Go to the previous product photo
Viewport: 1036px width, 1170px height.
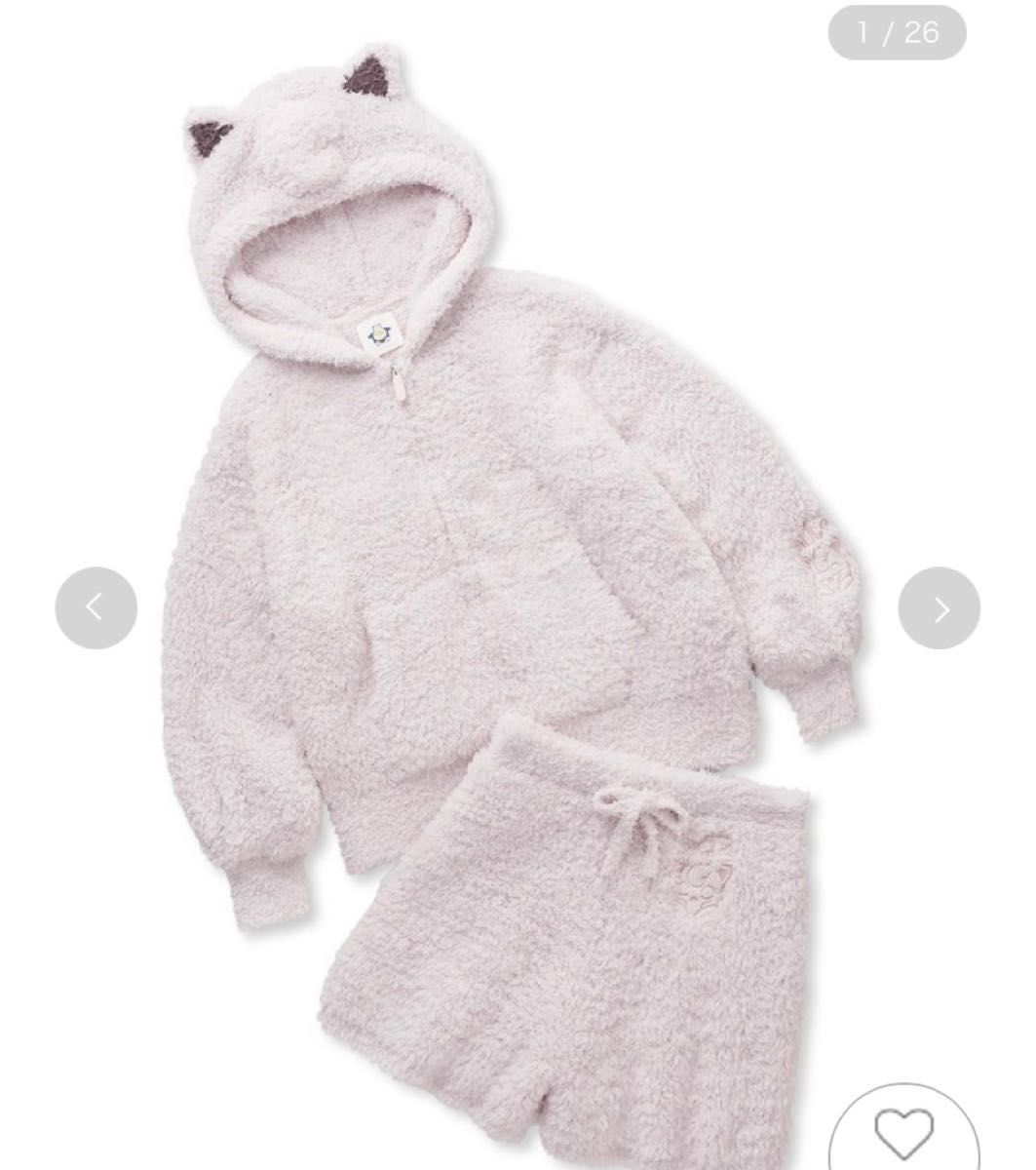[96, 607]
